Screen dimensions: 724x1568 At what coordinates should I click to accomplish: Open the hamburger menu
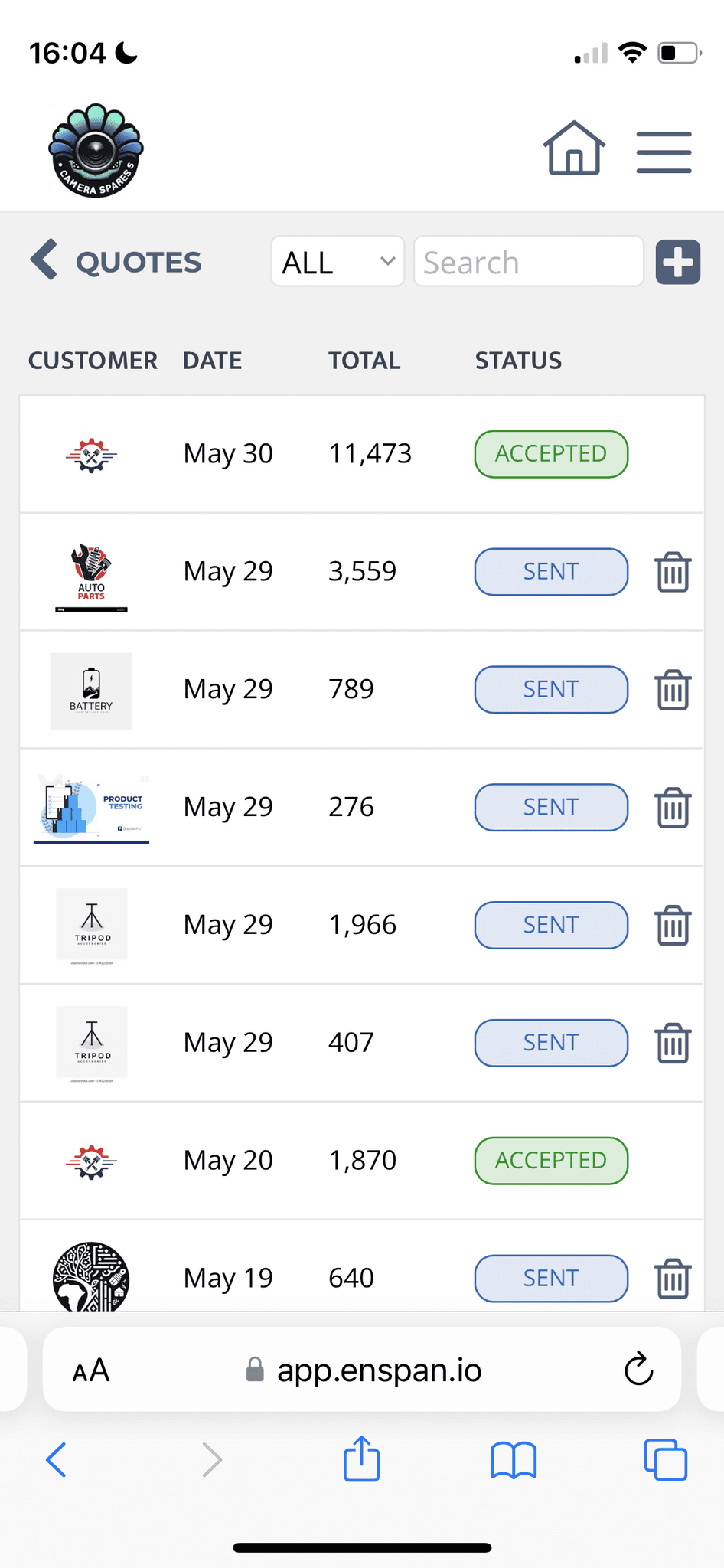(x=663, y=152)
